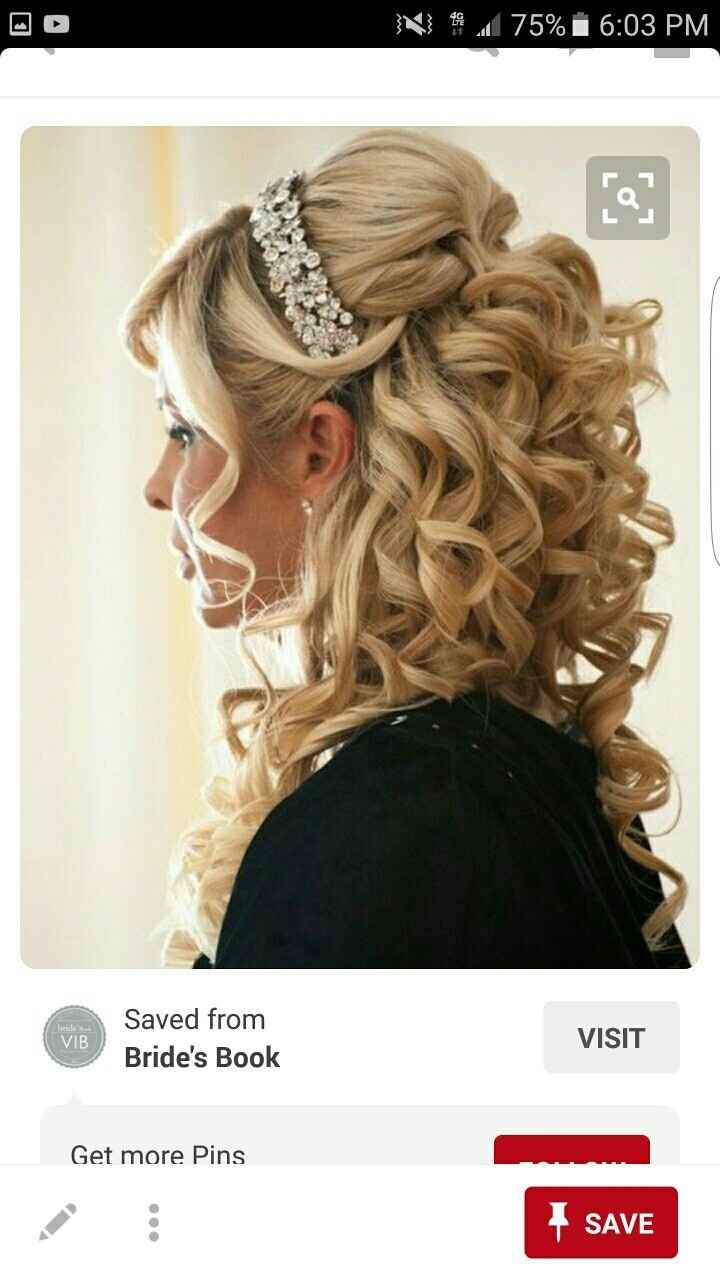Tap the red FOLLOW button
This screenshot has width=720, height=1280.
(571, 1160)
